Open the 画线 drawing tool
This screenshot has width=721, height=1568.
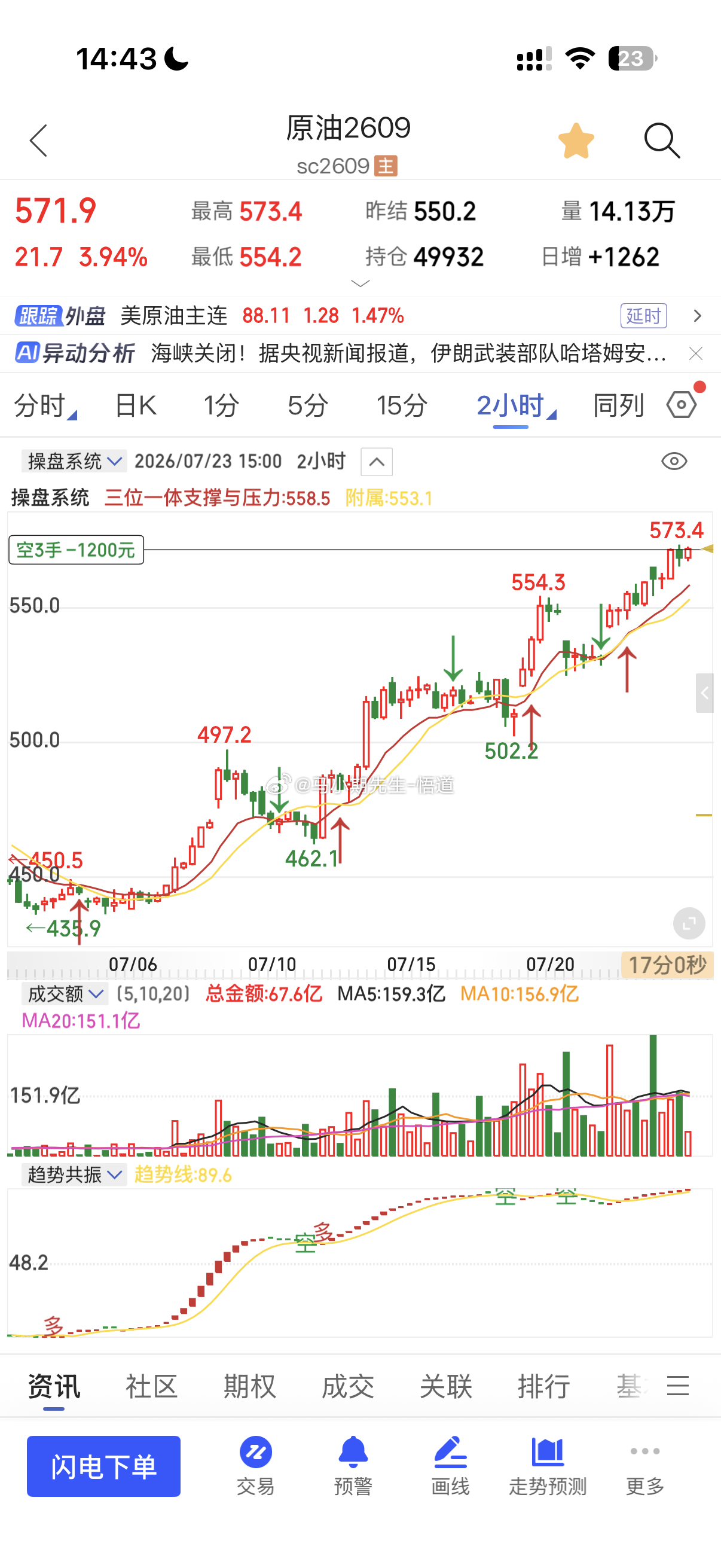(x=450, y=1466)
